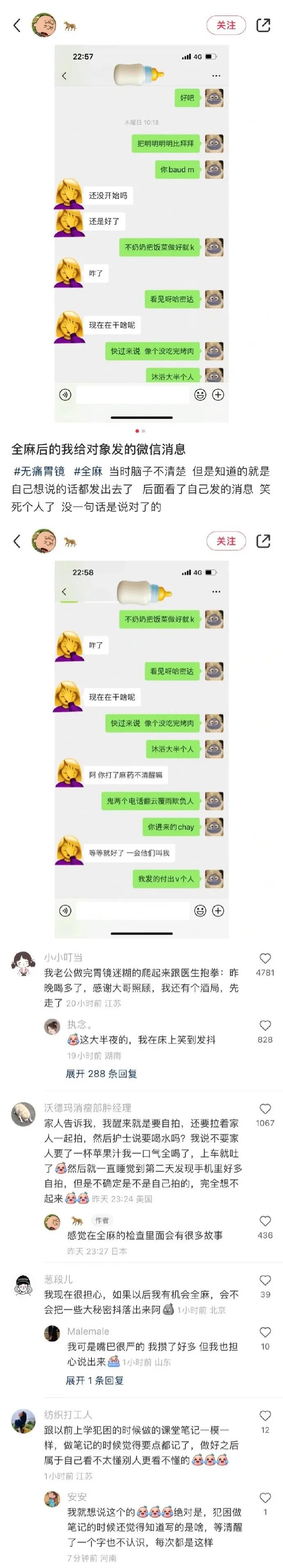Like Malemale's reply
283x1568 pixels.
click(x=265, y=1332)
